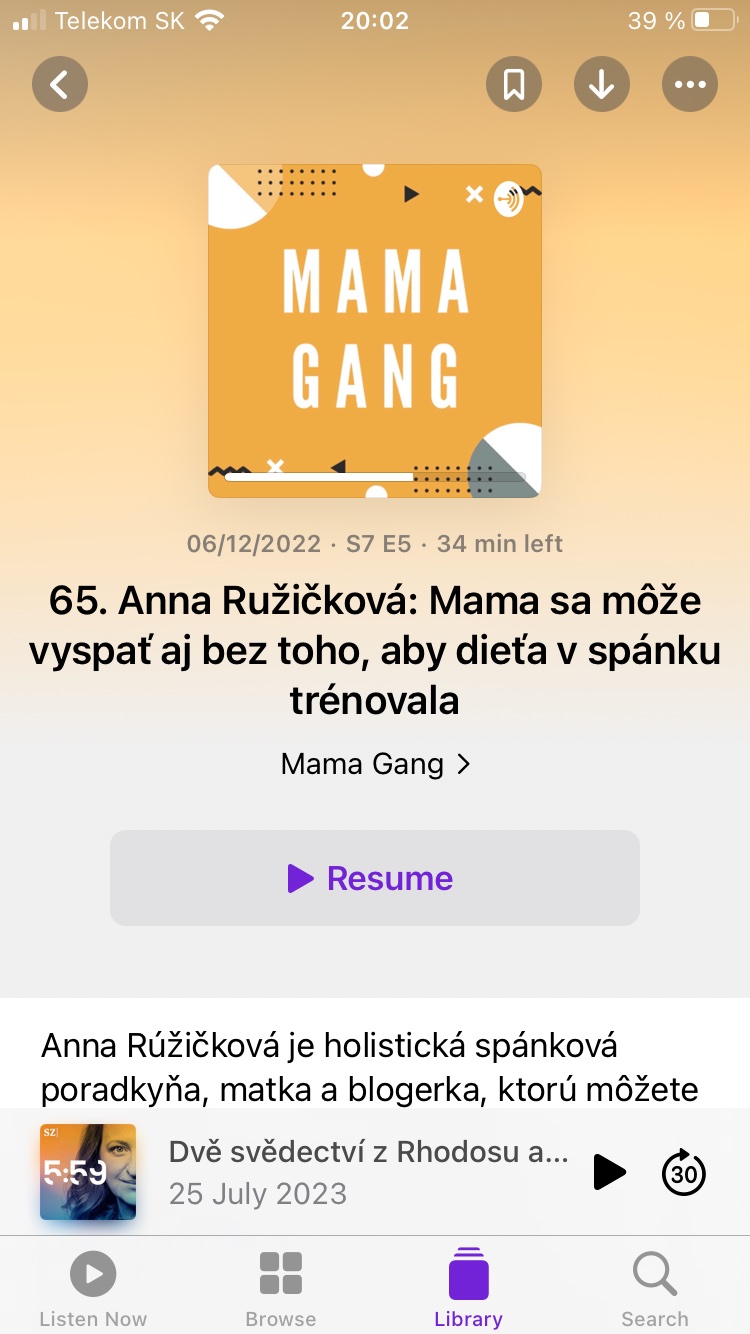
Task: Play the episode in the mini player
Action: [608, 1172]
